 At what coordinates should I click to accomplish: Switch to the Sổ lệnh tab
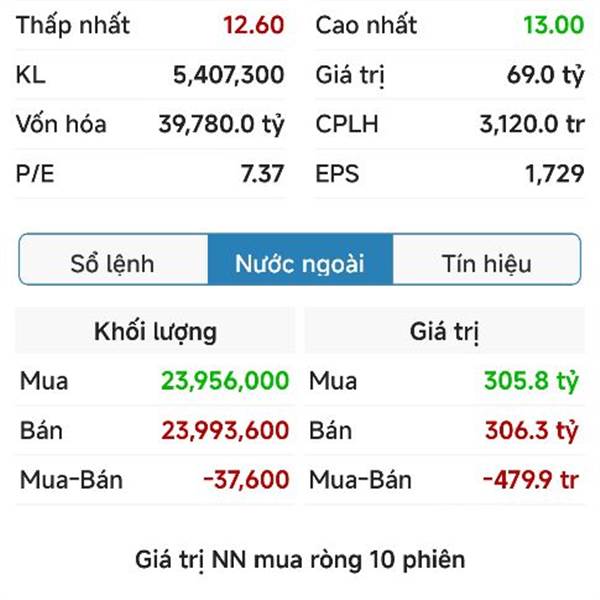point(113,262)
